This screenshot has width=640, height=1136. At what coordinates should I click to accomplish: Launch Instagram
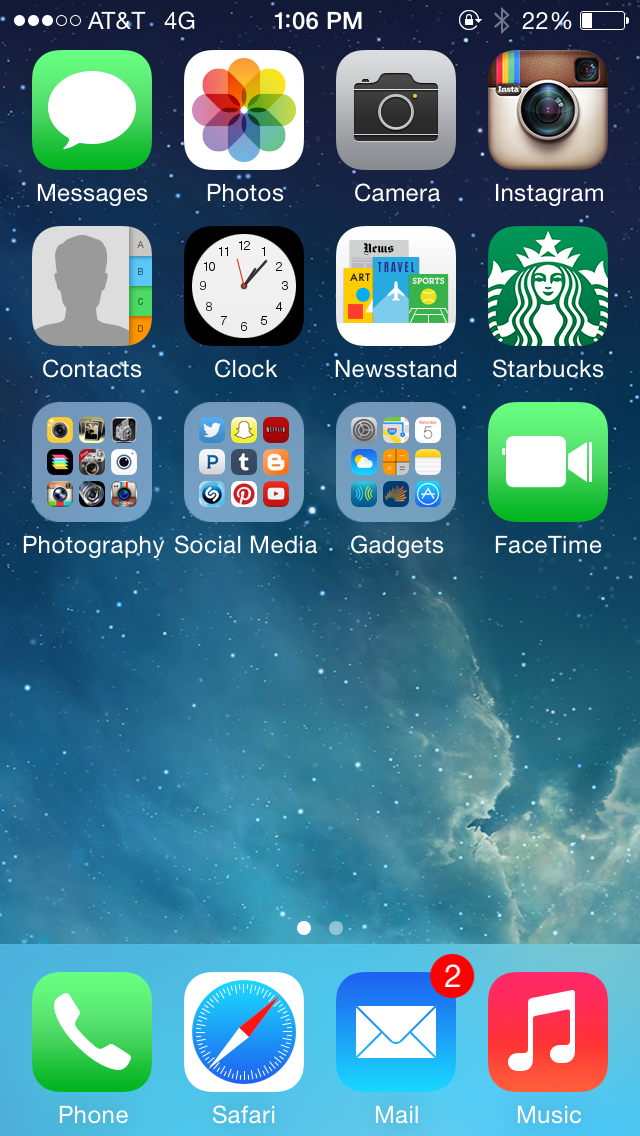[x=548, y=110]
